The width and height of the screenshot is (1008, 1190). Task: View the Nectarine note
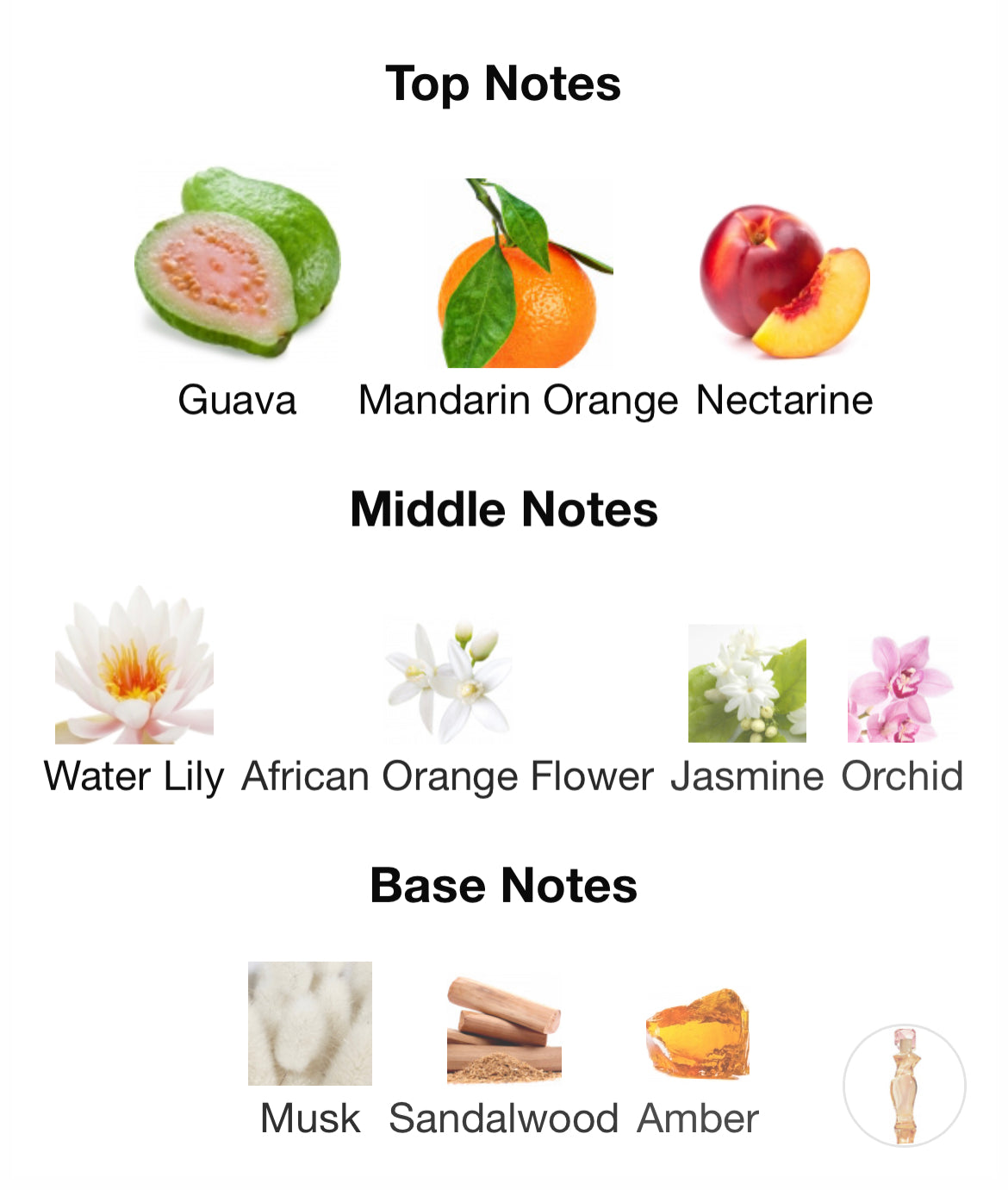pyautogui.click(x=784, y=280)
